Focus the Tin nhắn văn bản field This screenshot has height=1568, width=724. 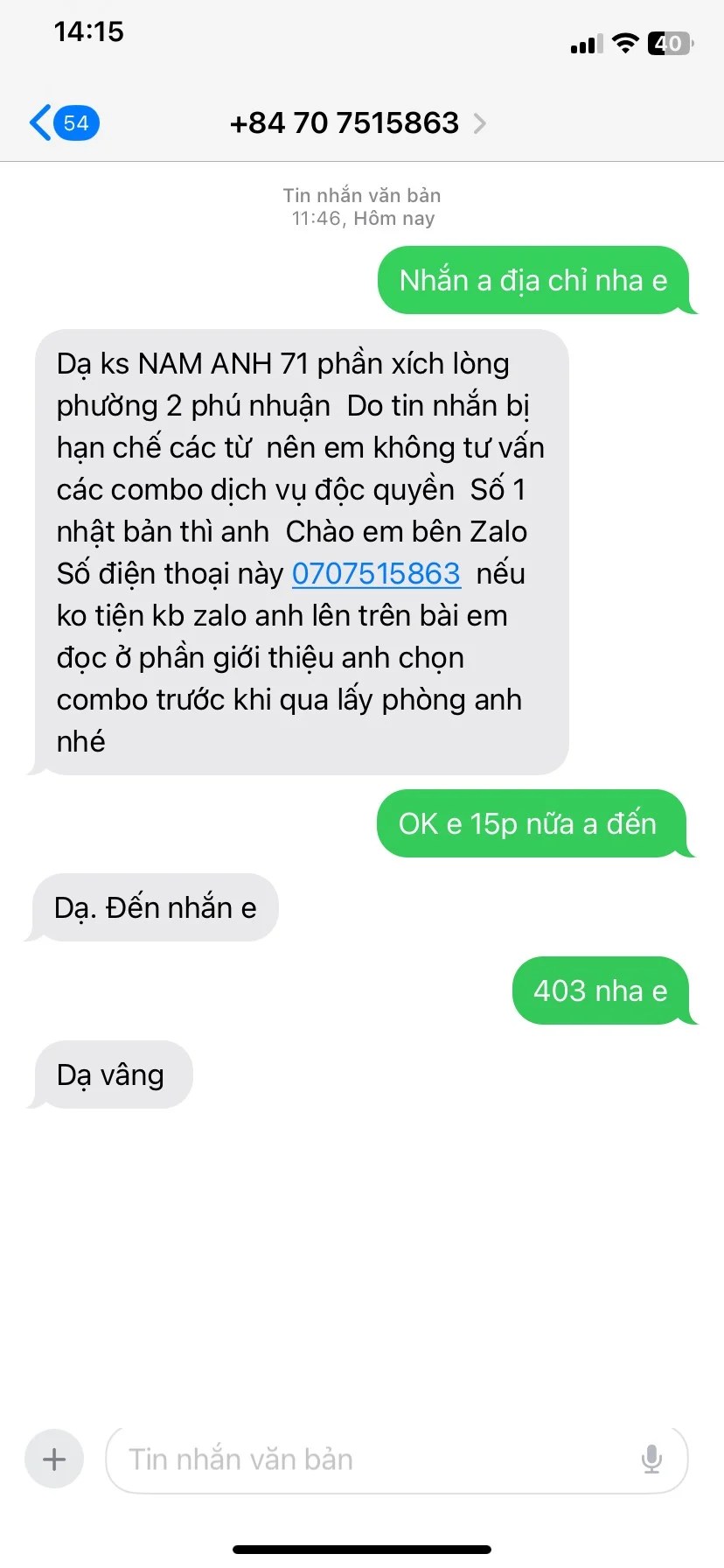(x=376, y=1459)
